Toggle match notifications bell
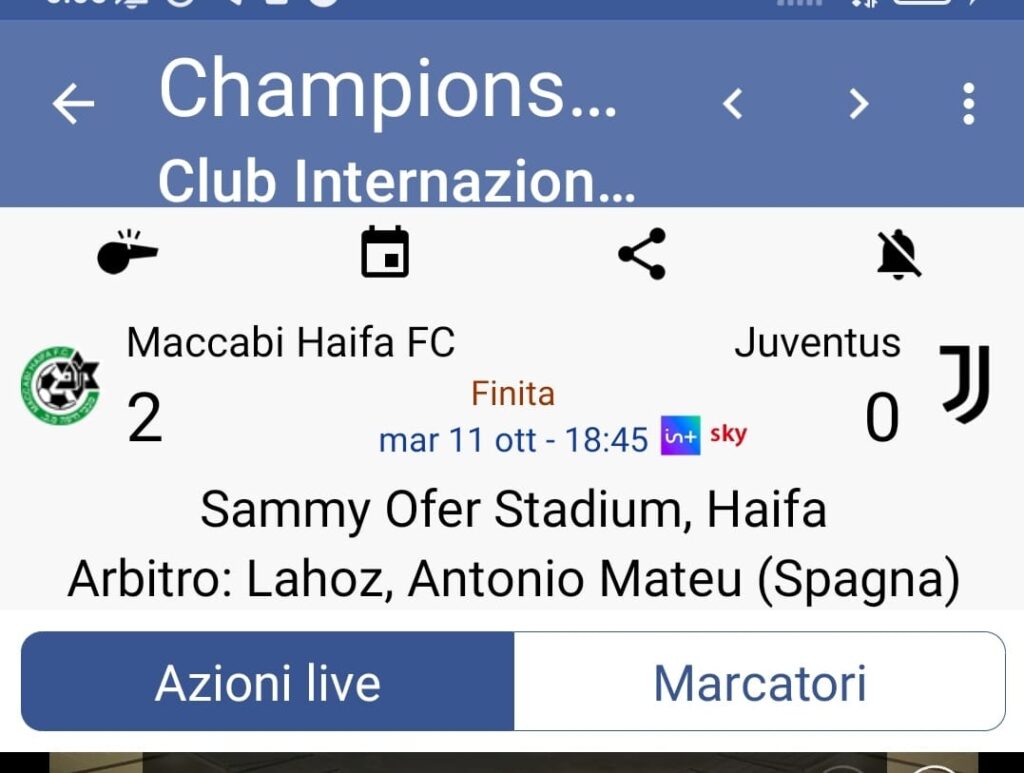1024x773 pixels. pyautogui.click(x=898, y=254)
